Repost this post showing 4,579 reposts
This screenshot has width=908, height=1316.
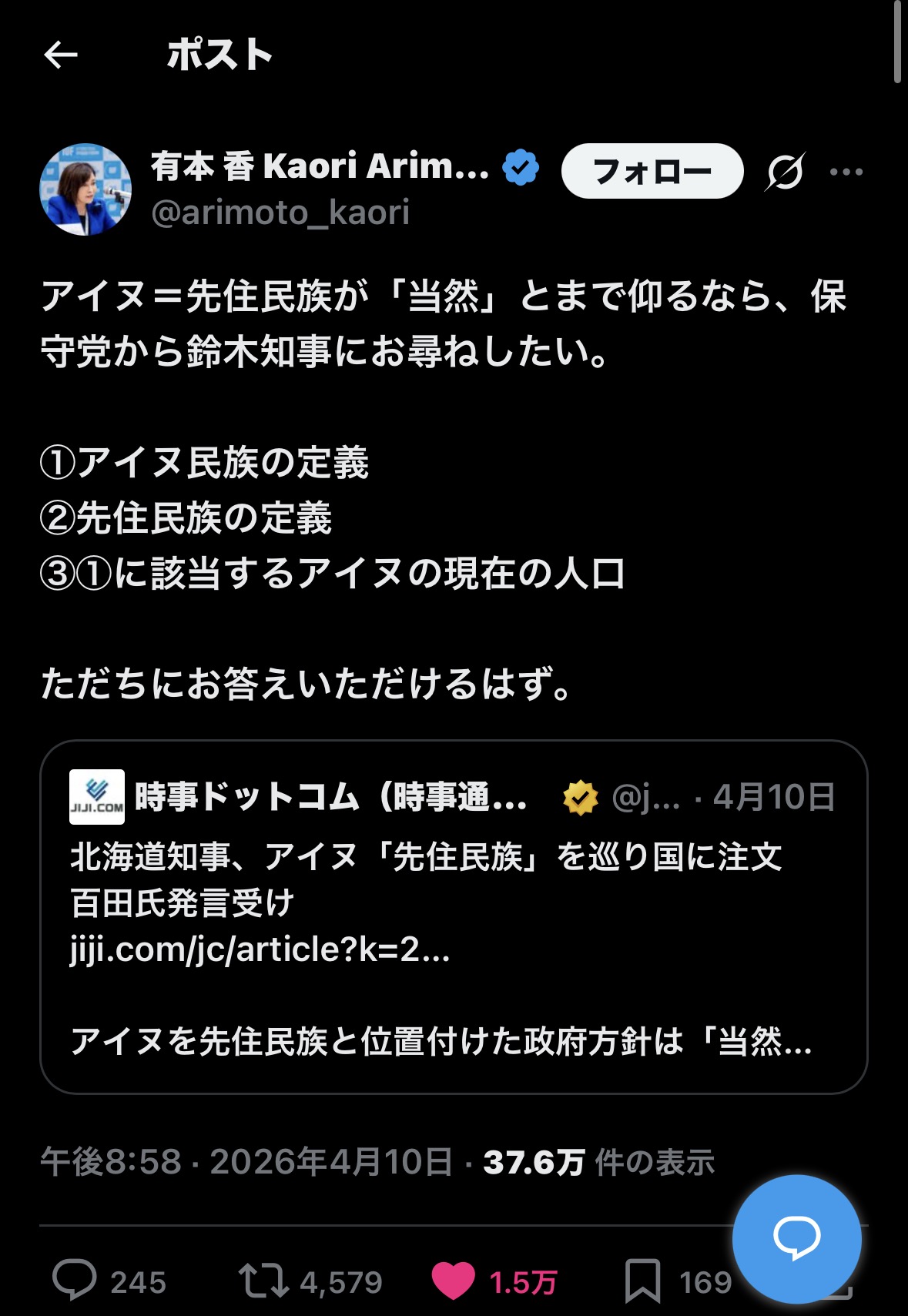[263, 1280]
